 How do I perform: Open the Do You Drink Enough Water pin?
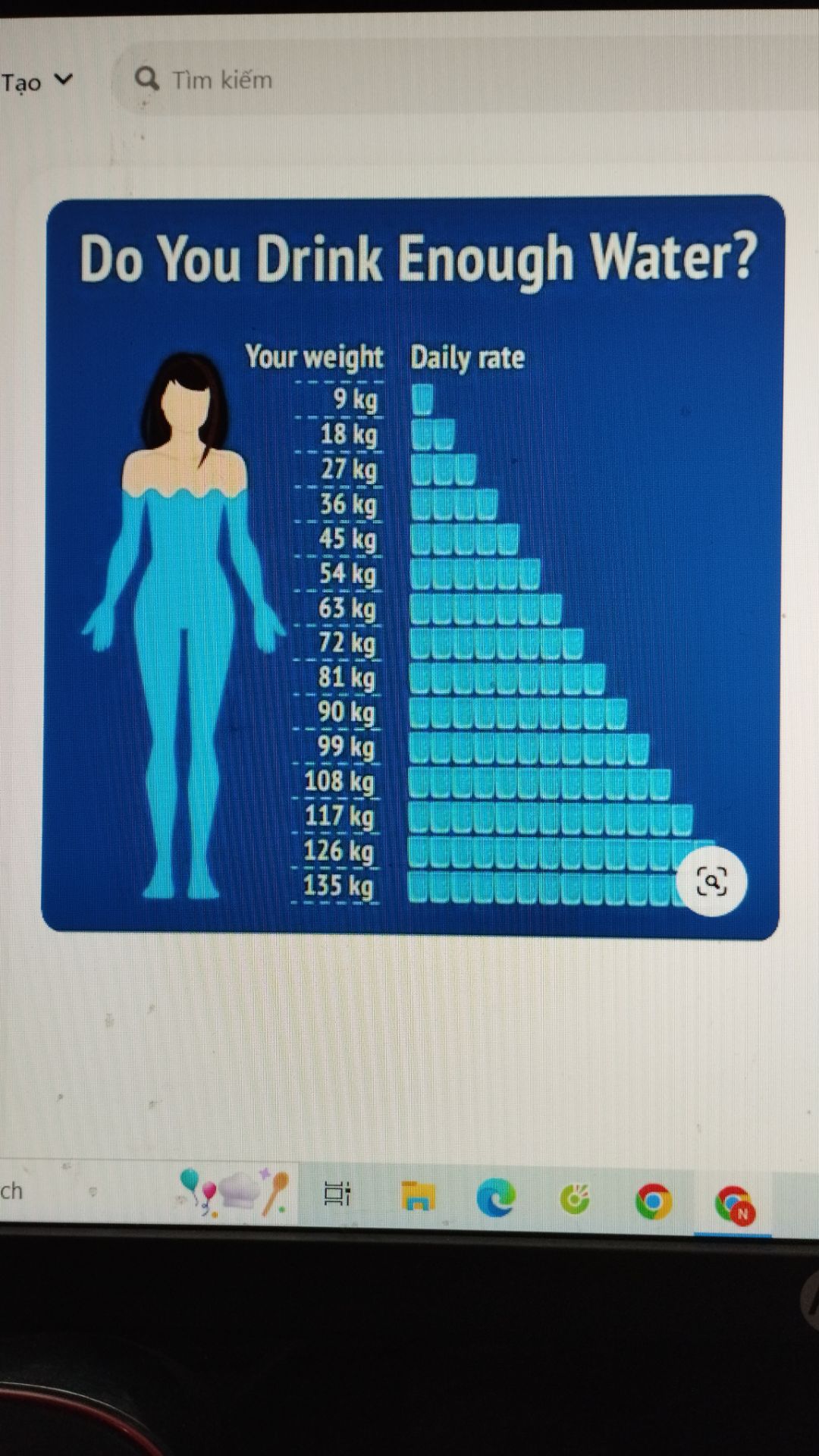(x=409, y=569)
